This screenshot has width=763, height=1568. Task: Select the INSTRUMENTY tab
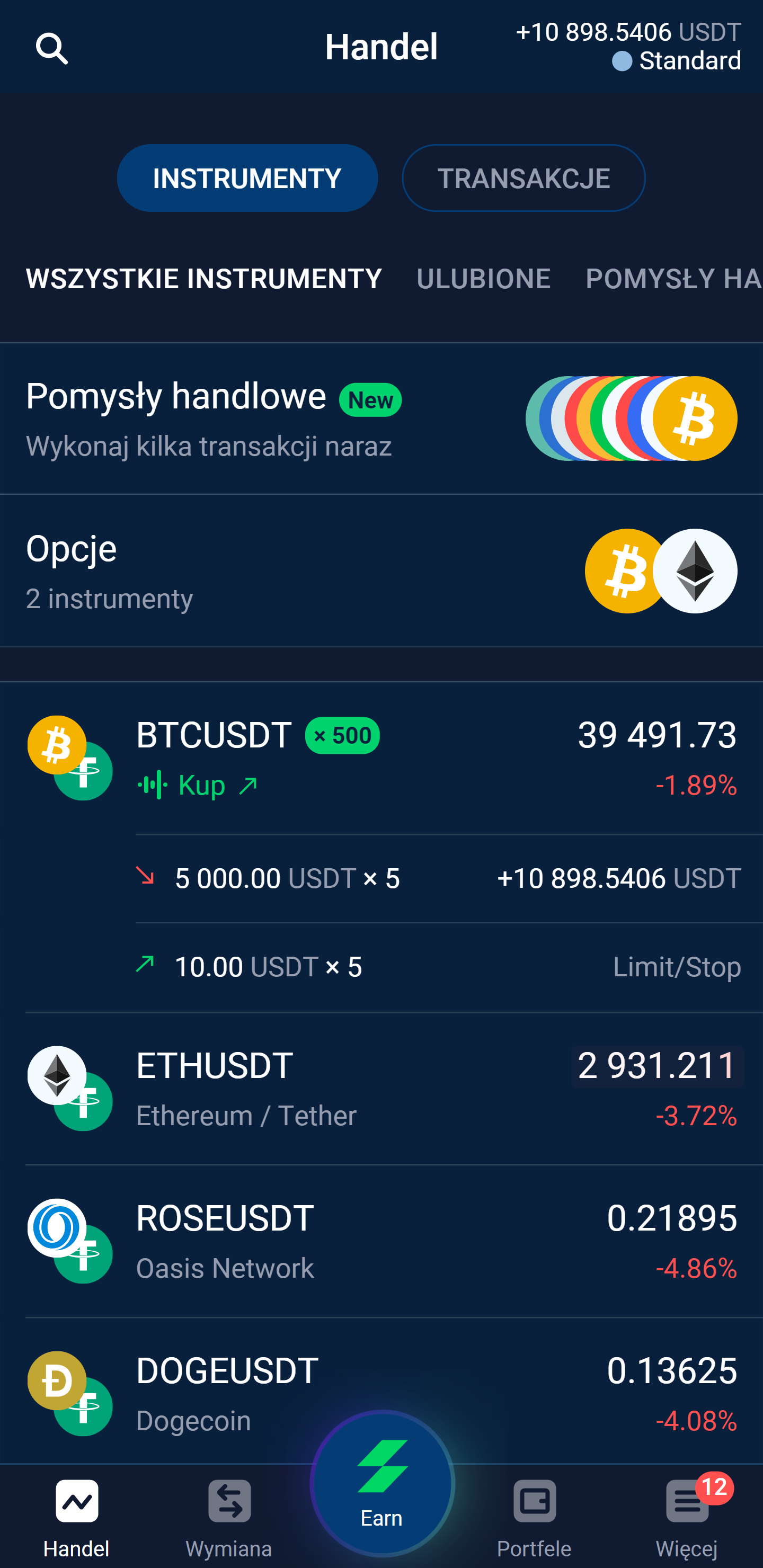pyautogui.click(x=247, y=178)
